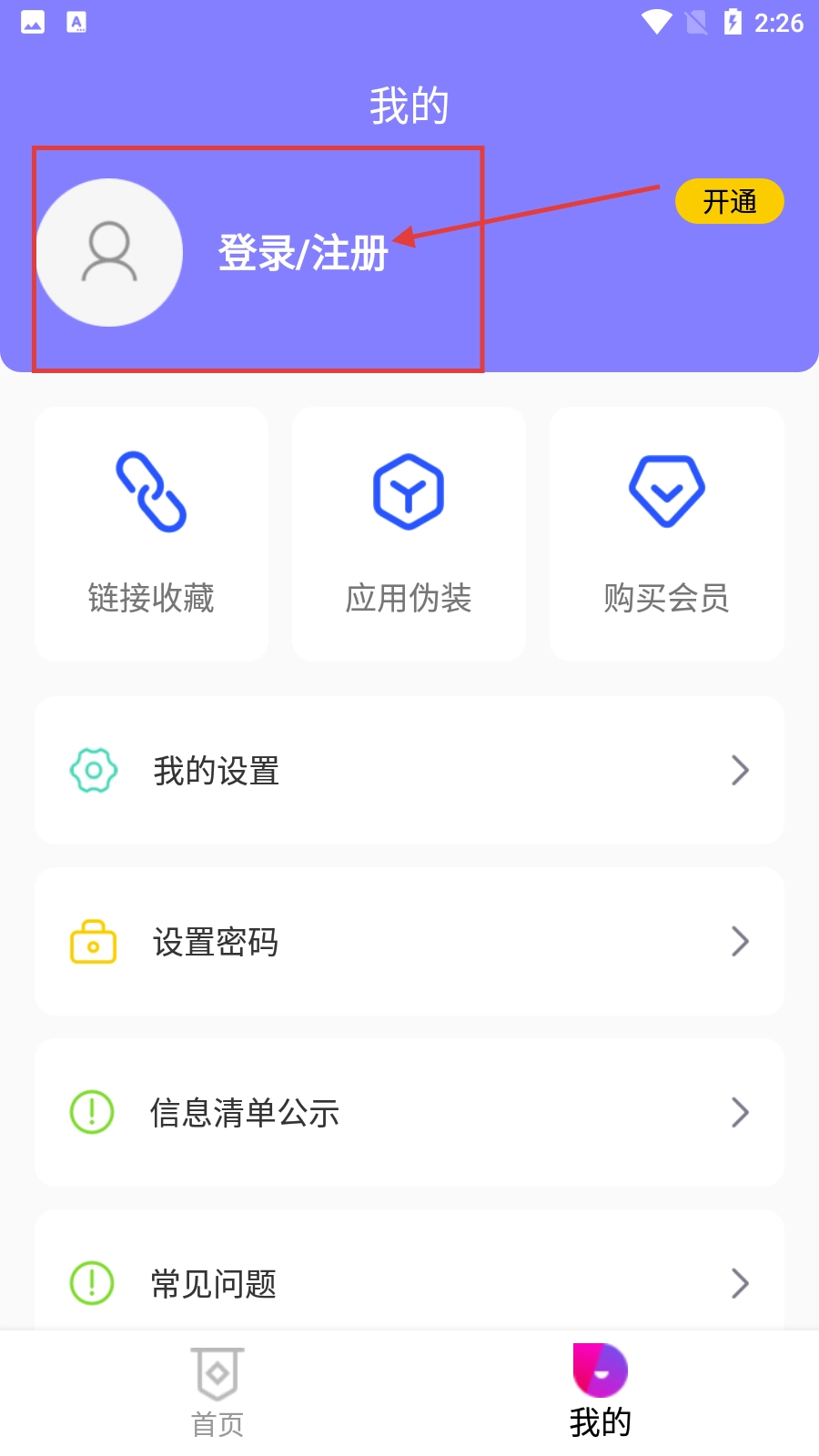Screen dimensions: 819x1456
Task: Open 购买会员 membership purchase
Action: point(666,534)
